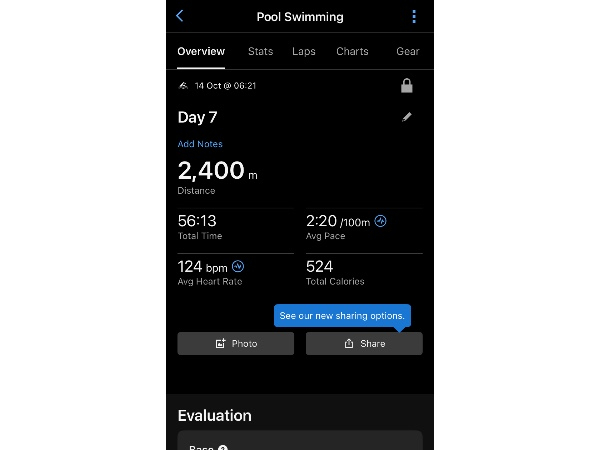Select the Overview tab
The height and width of the screenshot is (450, 600).
pyautogui.click(x=201, y=51)
